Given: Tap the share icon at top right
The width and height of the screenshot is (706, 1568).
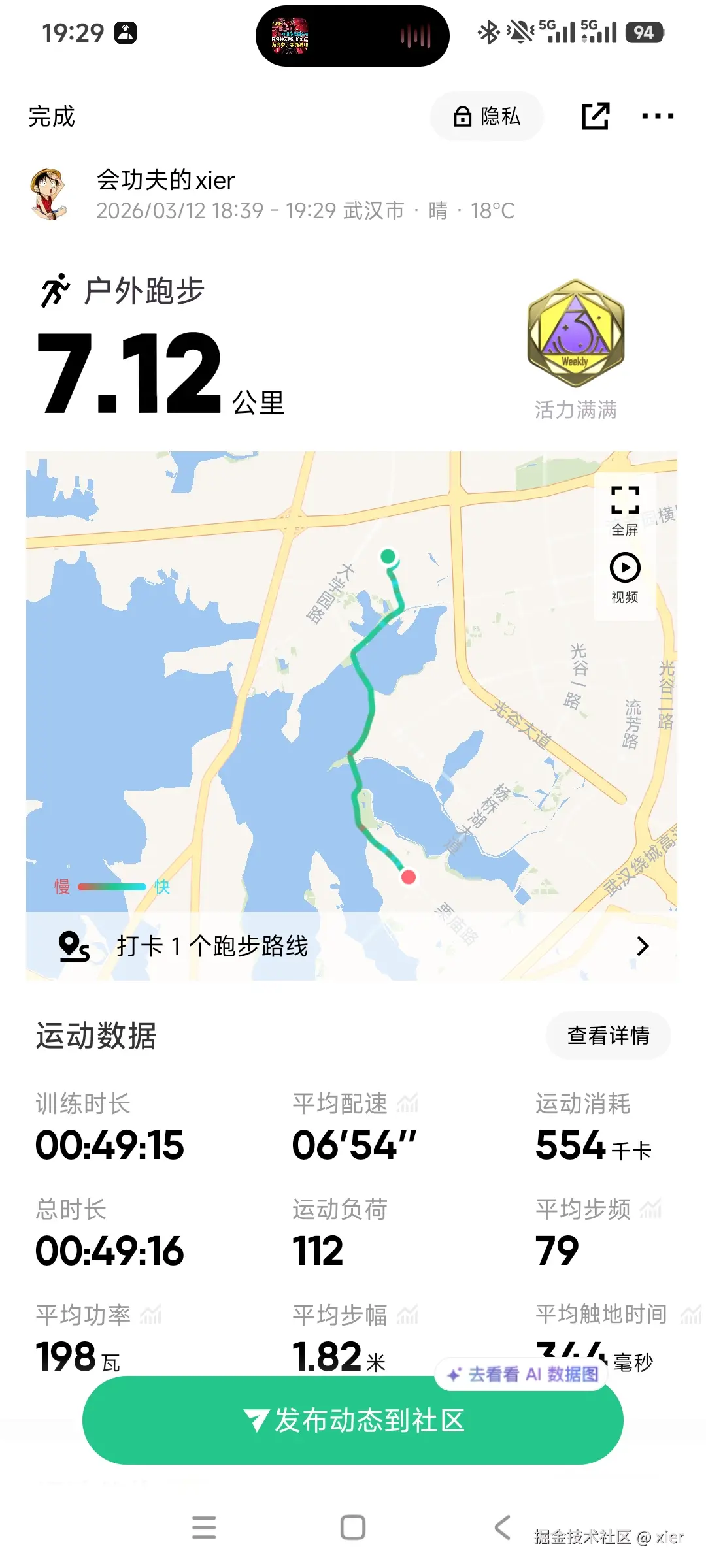Looking at the screenshot, I should (x=594, y=116).
